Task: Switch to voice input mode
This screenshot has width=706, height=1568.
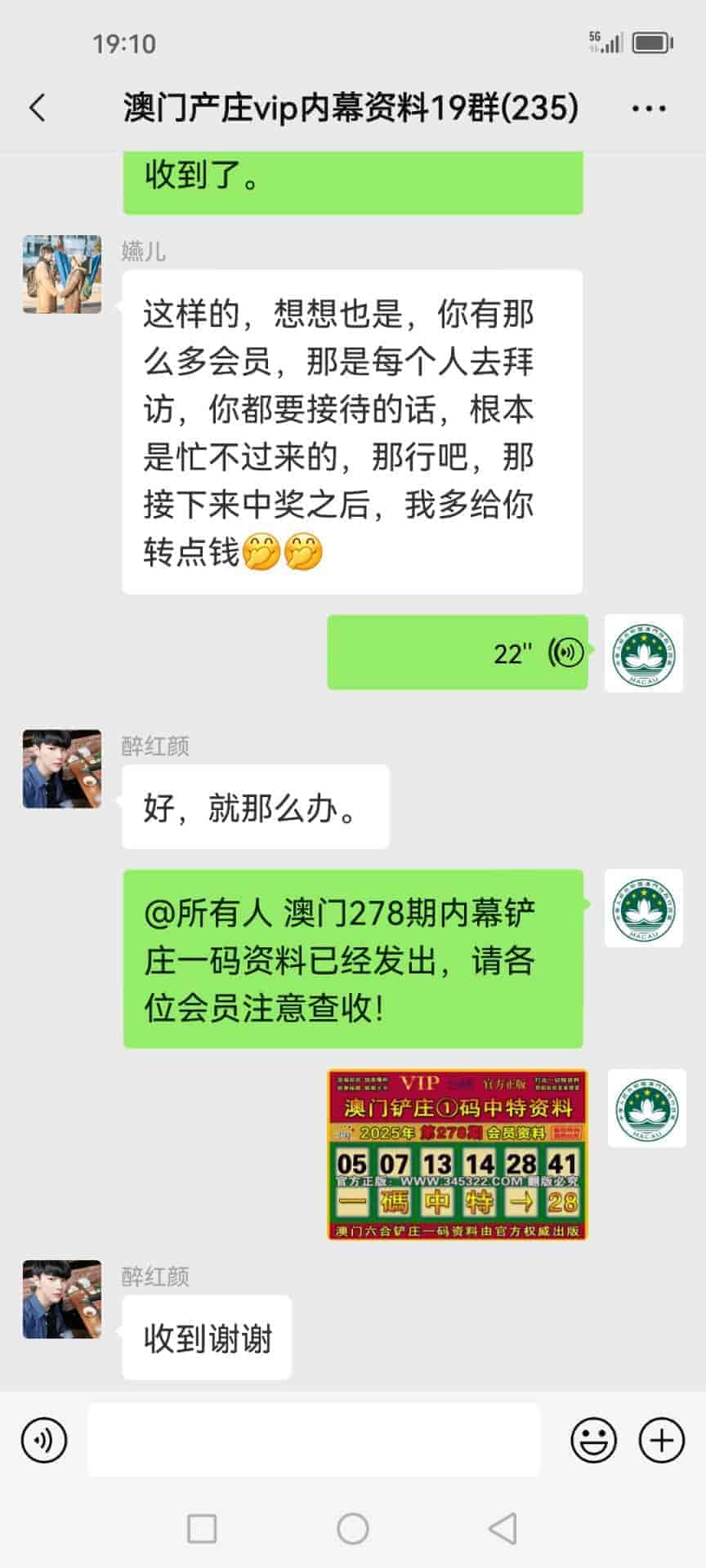Action: (44, 1440)
